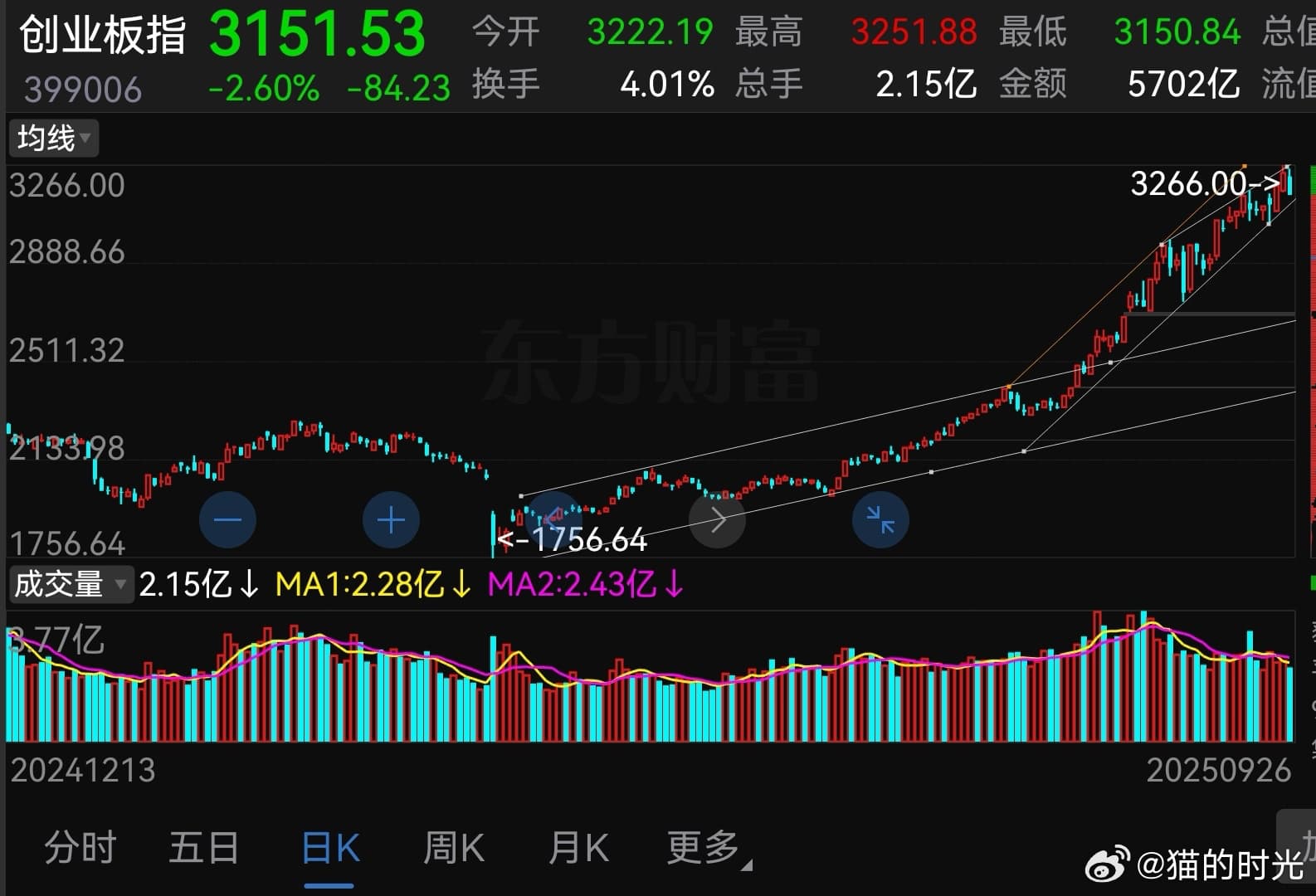The width and height of the screenshot is (1316, 896).
Task: Move chart left with the left arrow
Action: [554, 520]
